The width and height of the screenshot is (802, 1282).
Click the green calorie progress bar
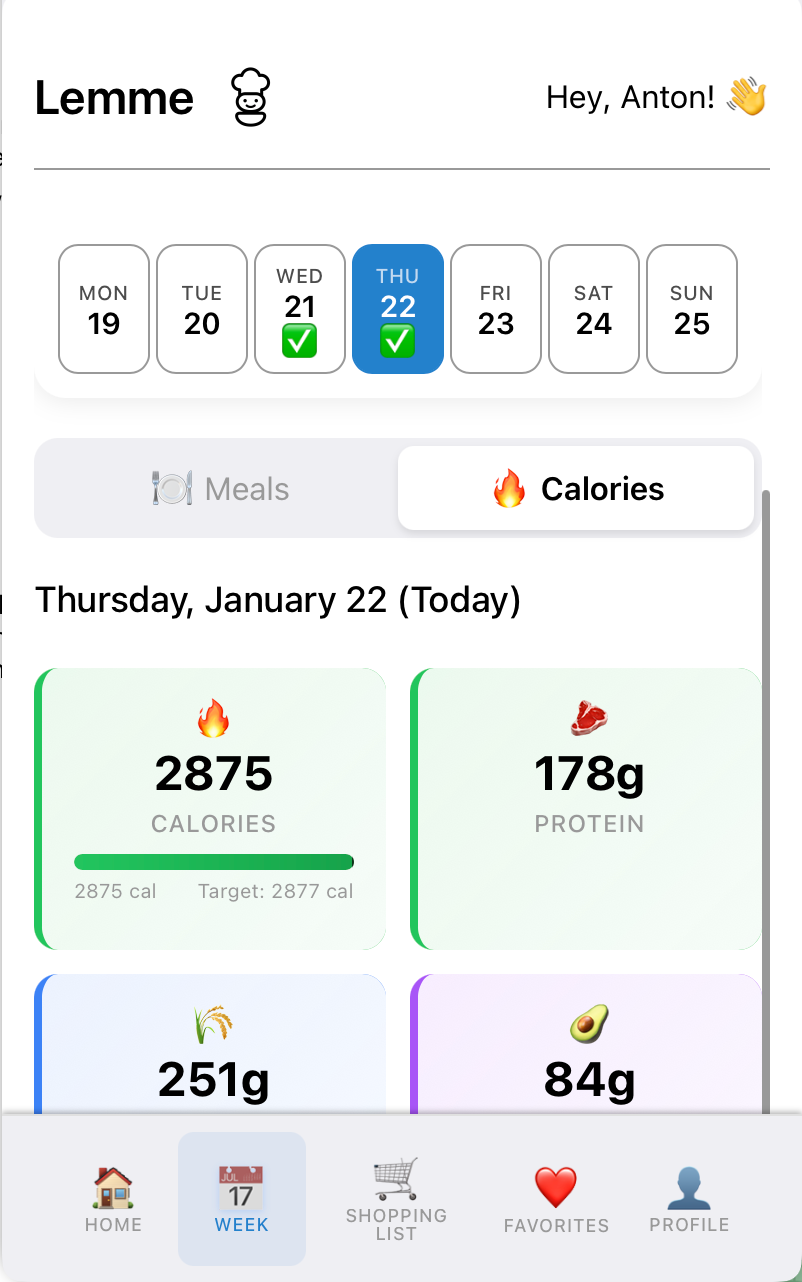(x=213, y=860)
